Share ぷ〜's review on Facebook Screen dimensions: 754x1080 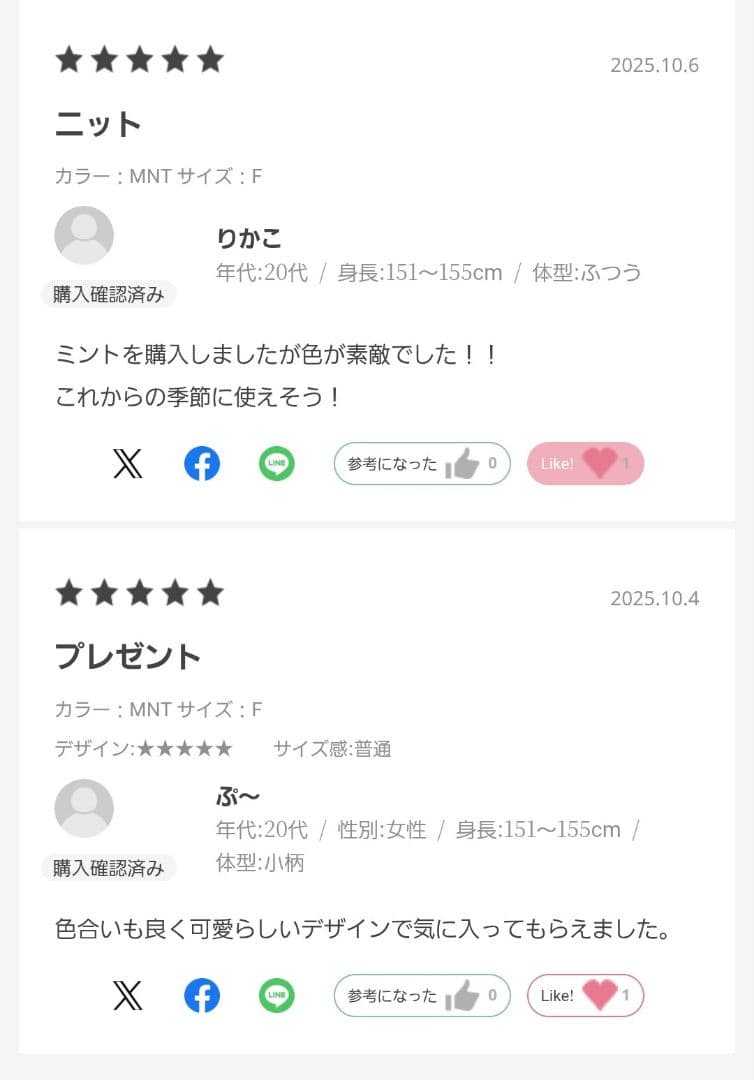point(202,996)
